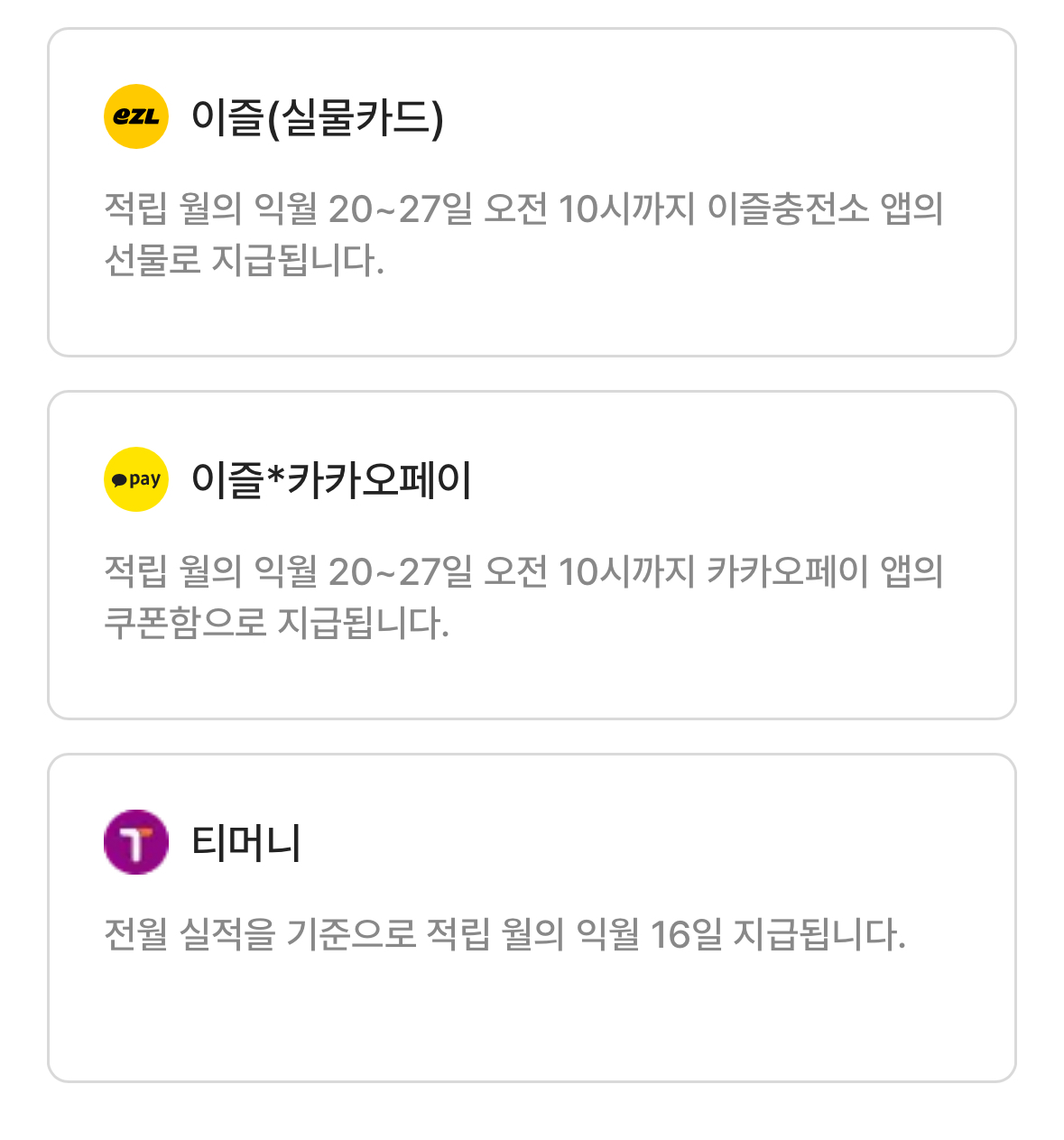The width and height of the screenshot is (1064, 1140).
Task: Click the 이즐(실물카드) title text
Action: coord(318,116)
